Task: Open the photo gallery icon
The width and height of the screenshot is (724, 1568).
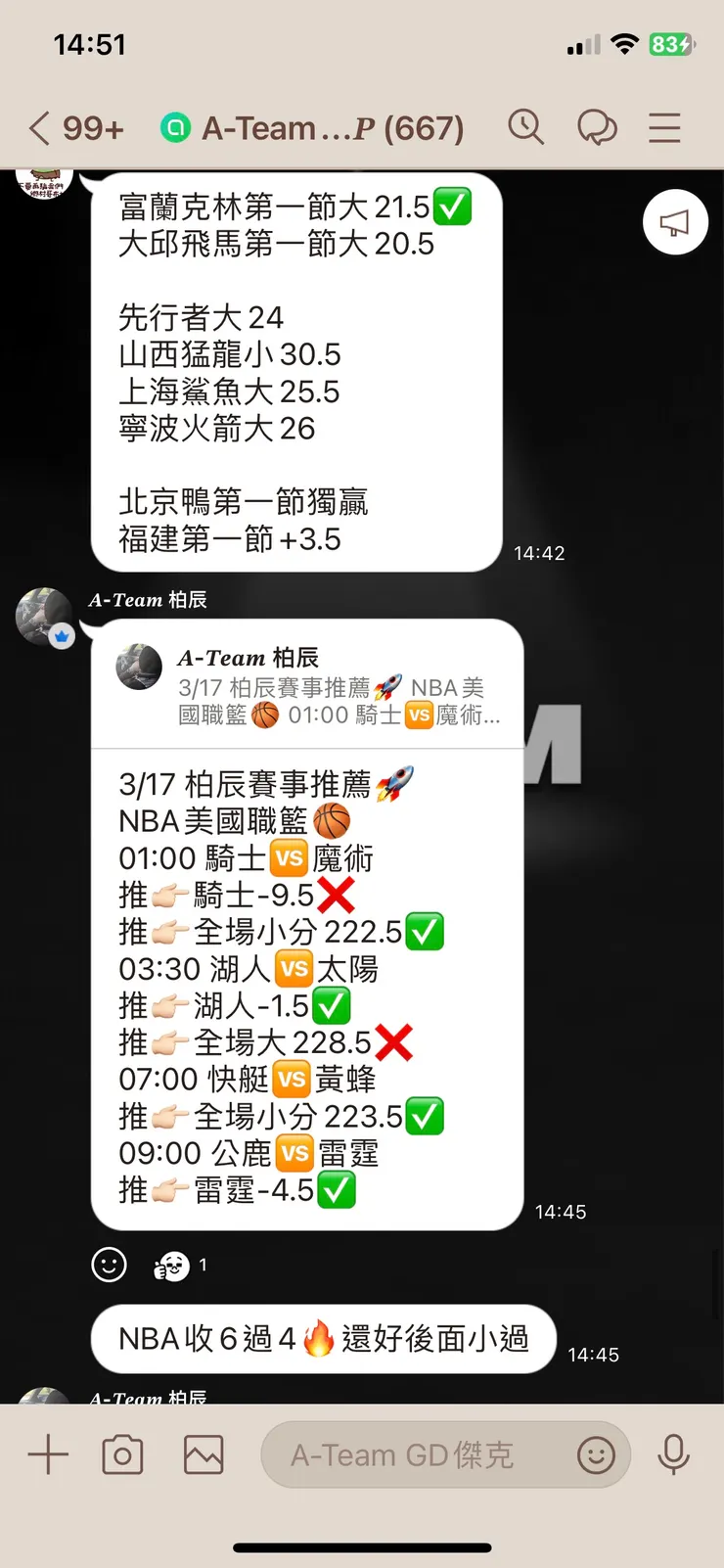Action: point(203,1454)
